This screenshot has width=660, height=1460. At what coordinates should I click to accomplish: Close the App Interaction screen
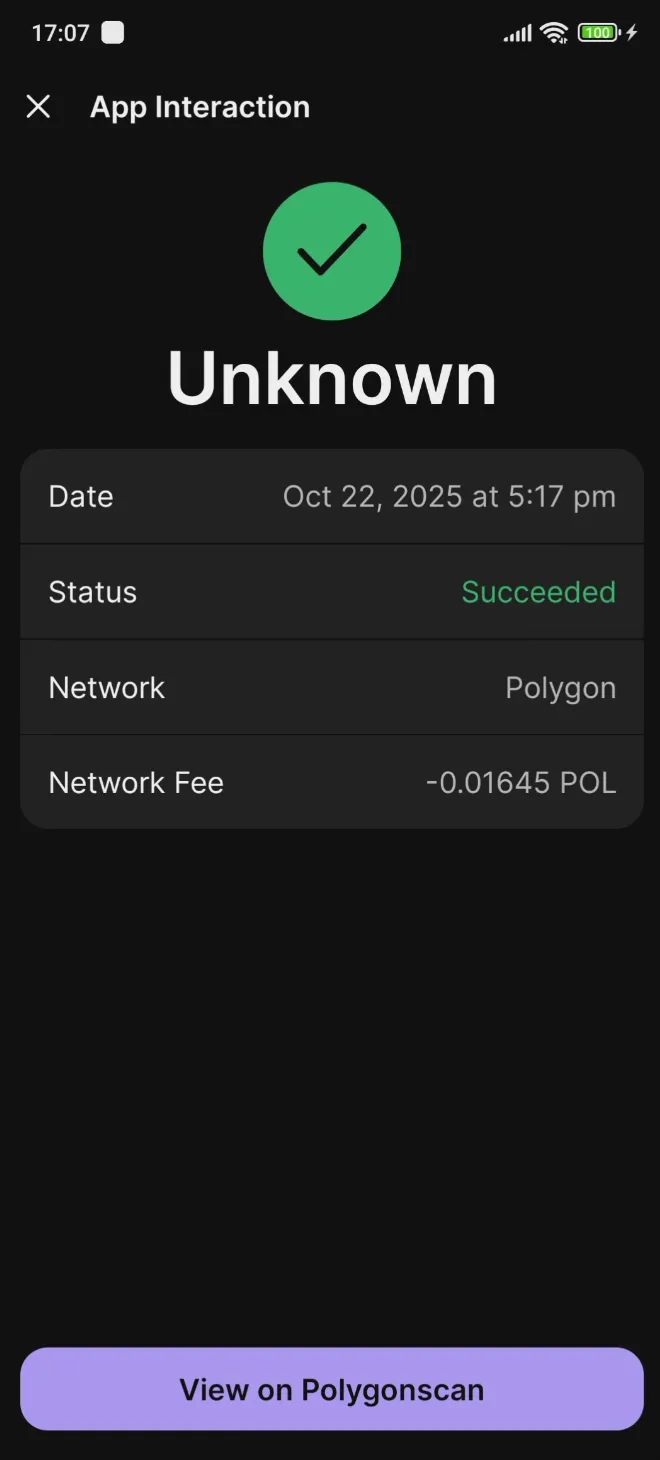point(38,107)
